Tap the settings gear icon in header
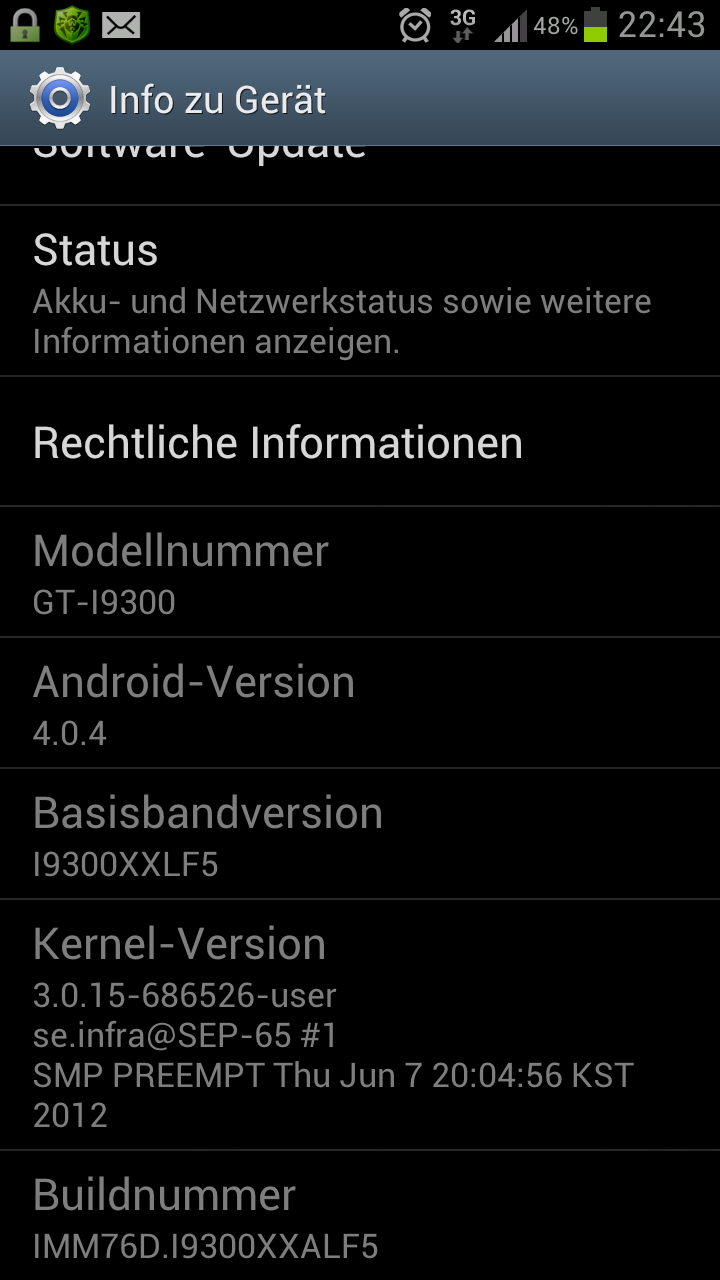720x1280 pixels. click(60, 99)
